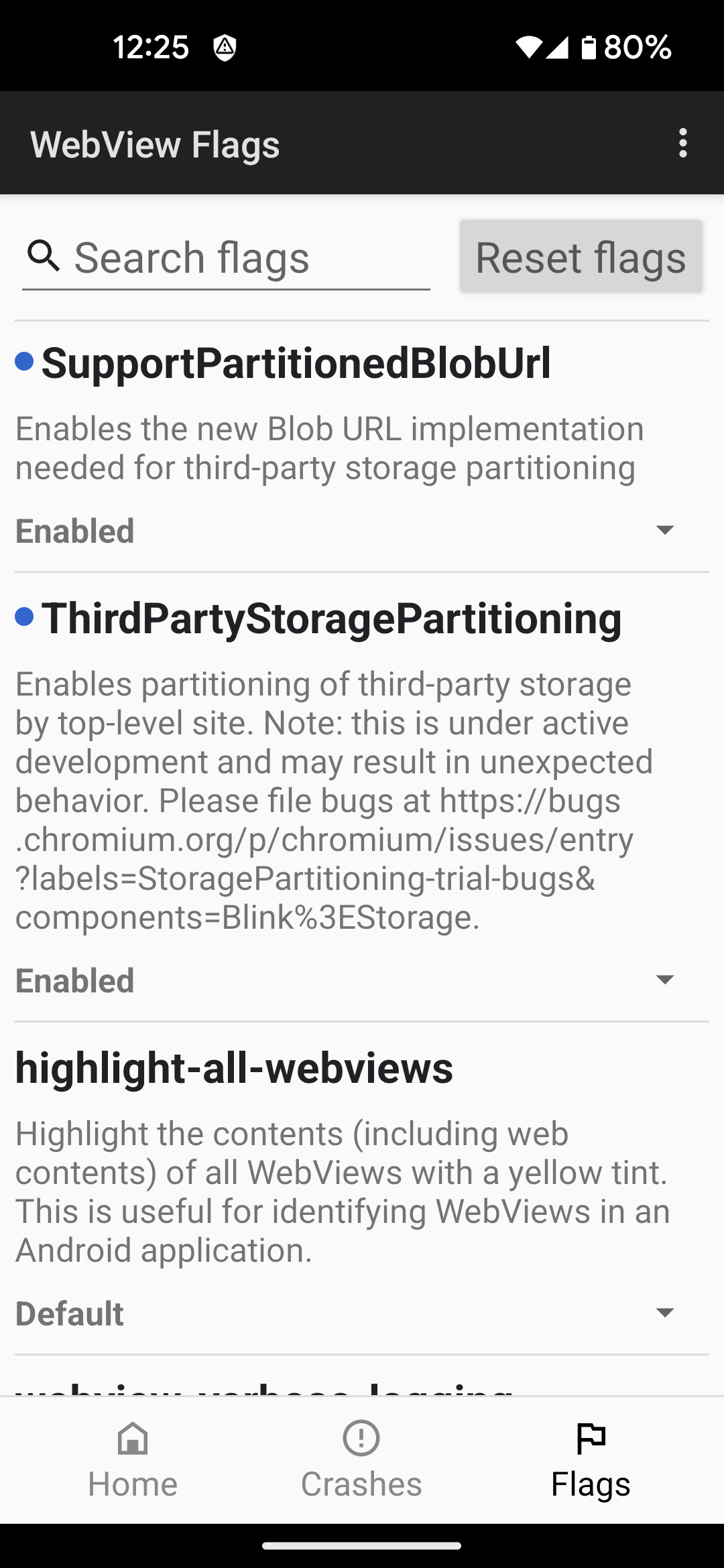Click the blue dot beside SupportPartitionedBlobUrl
Screen dimensions: 724x1568
(x=24, y=363)
